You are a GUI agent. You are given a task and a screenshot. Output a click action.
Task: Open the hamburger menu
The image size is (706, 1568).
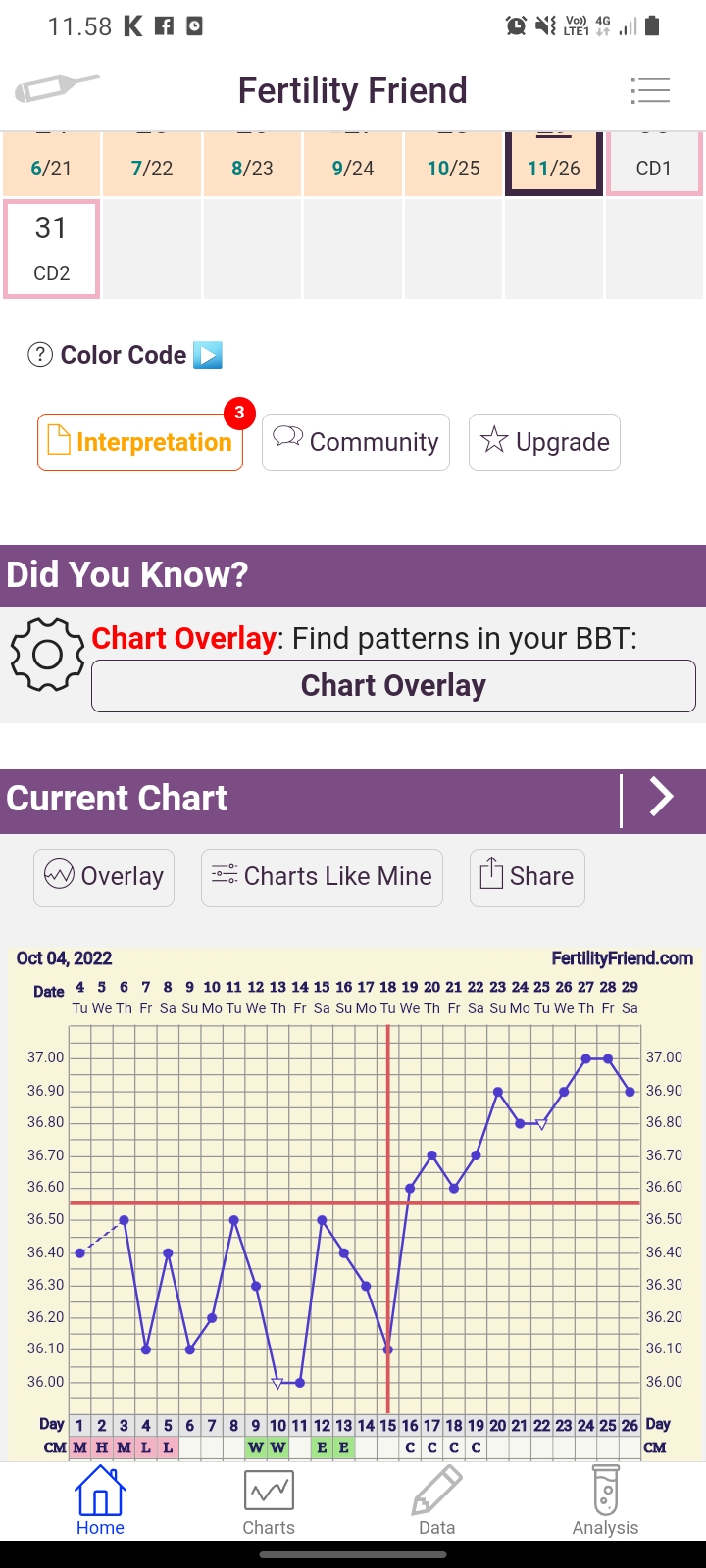coord(650,90)
